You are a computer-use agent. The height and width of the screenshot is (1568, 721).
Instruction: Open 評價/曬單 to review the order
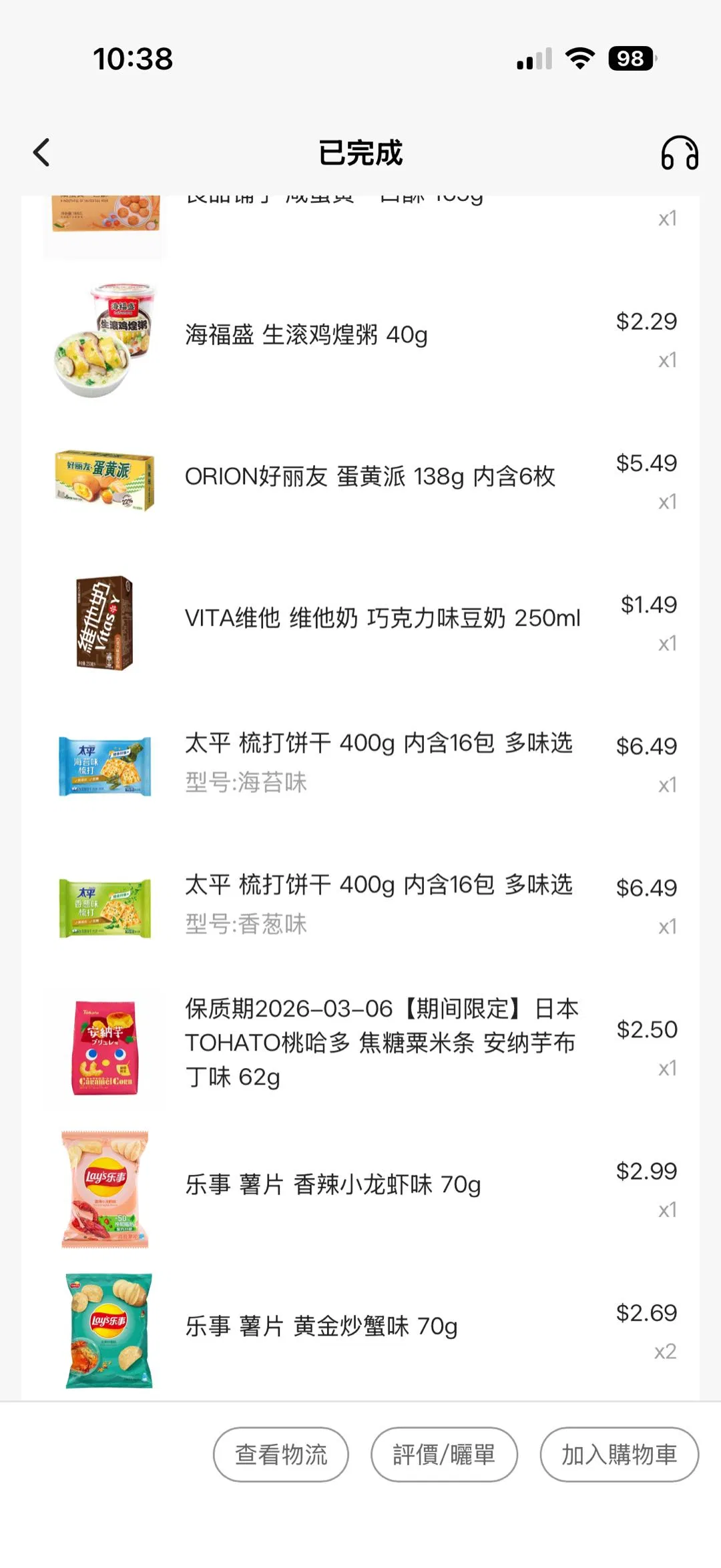(444, 1454)
